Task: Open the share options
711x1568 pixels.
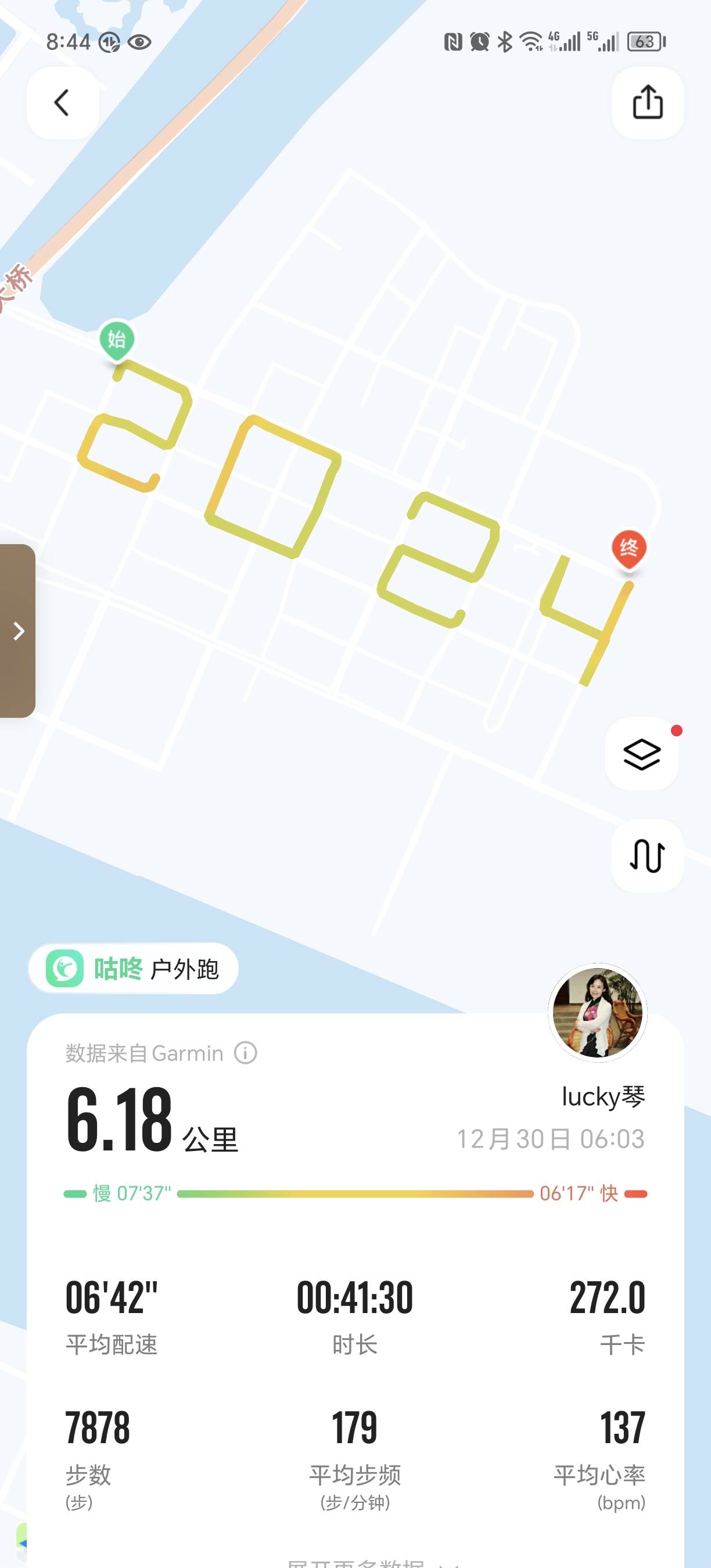Action: coord(647,102)
